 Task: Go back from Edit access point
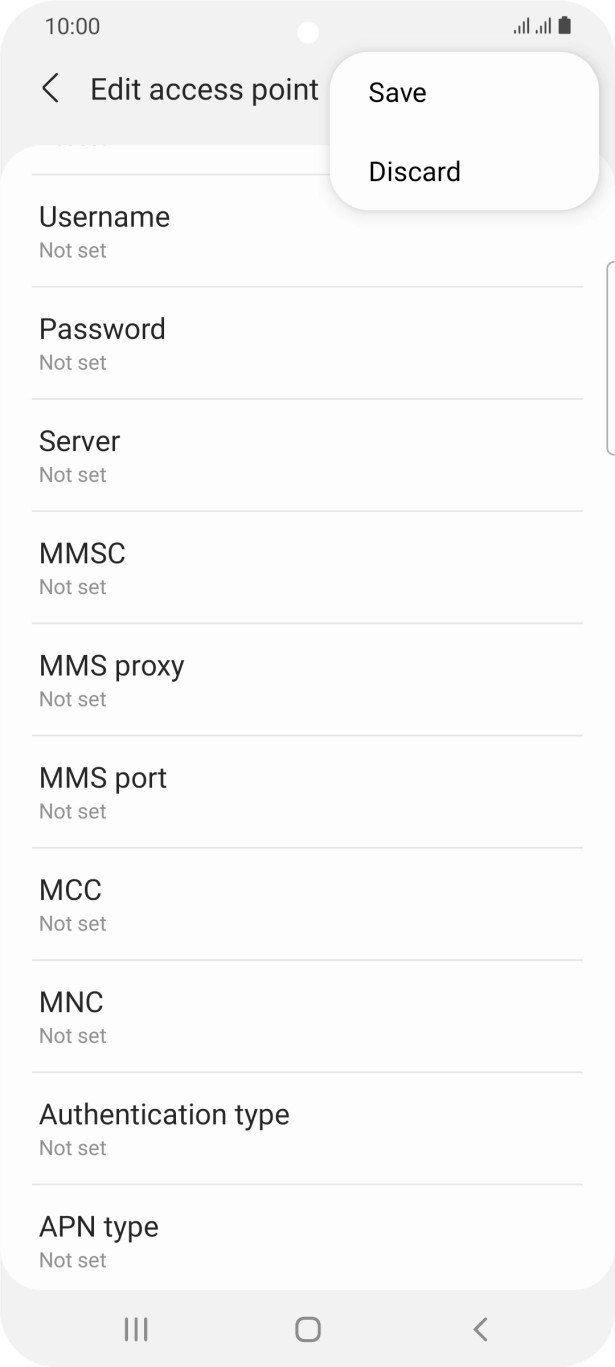(x=50, y=89)
